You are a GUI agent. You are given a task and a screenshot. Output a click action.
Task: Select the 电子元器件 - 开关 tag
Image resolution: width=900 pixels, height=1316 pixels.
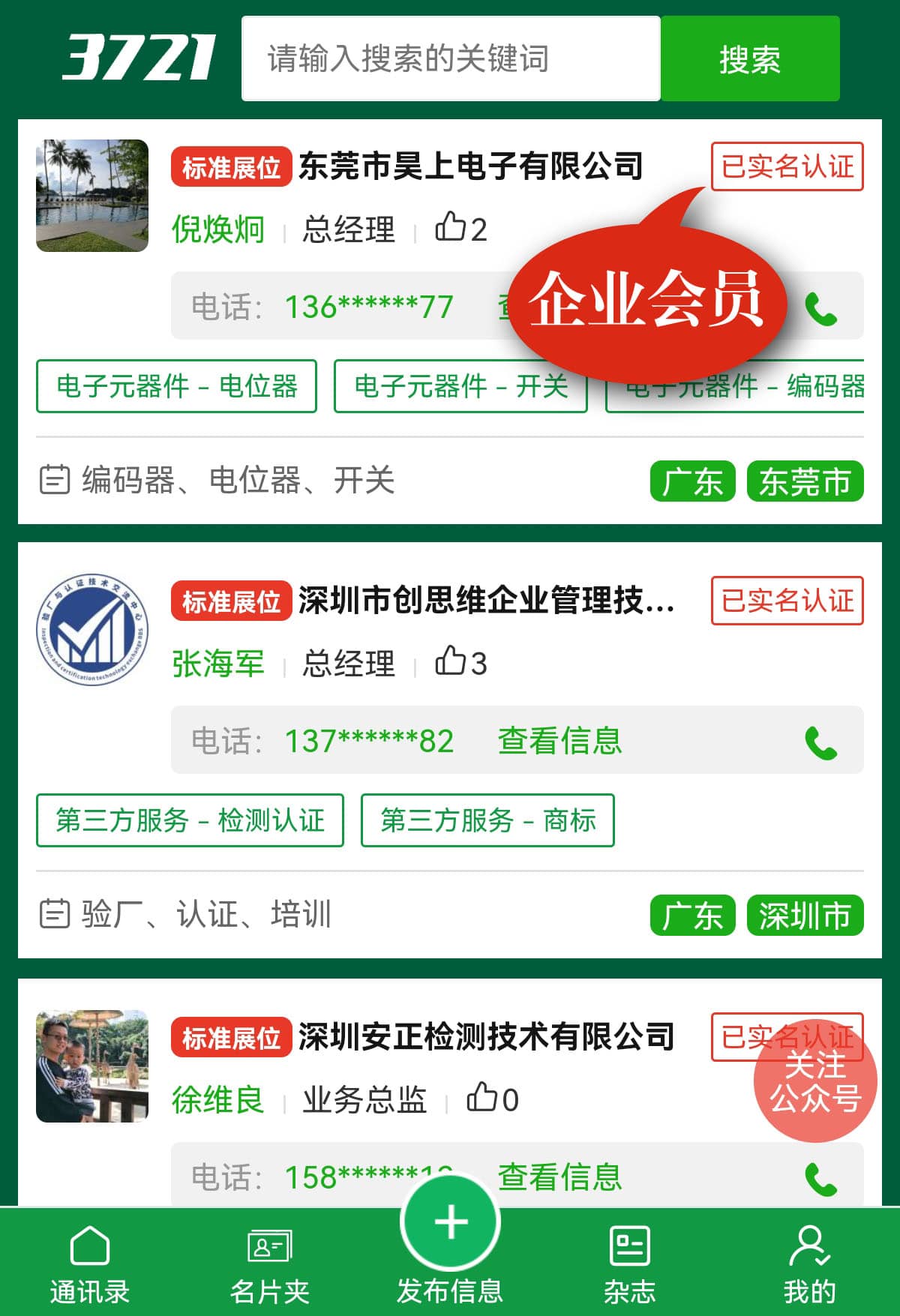[x=460, y=386]
